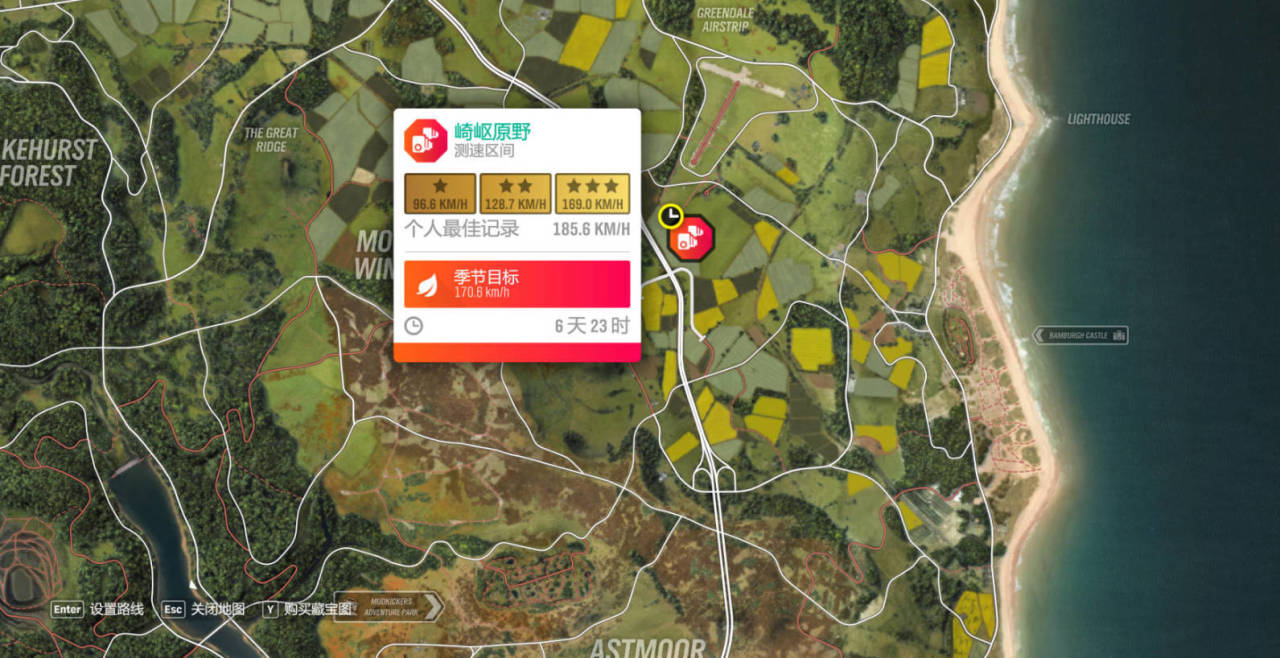
Task: Tap the 设置路线 route prompt
Action: click(x=99, y=609)
